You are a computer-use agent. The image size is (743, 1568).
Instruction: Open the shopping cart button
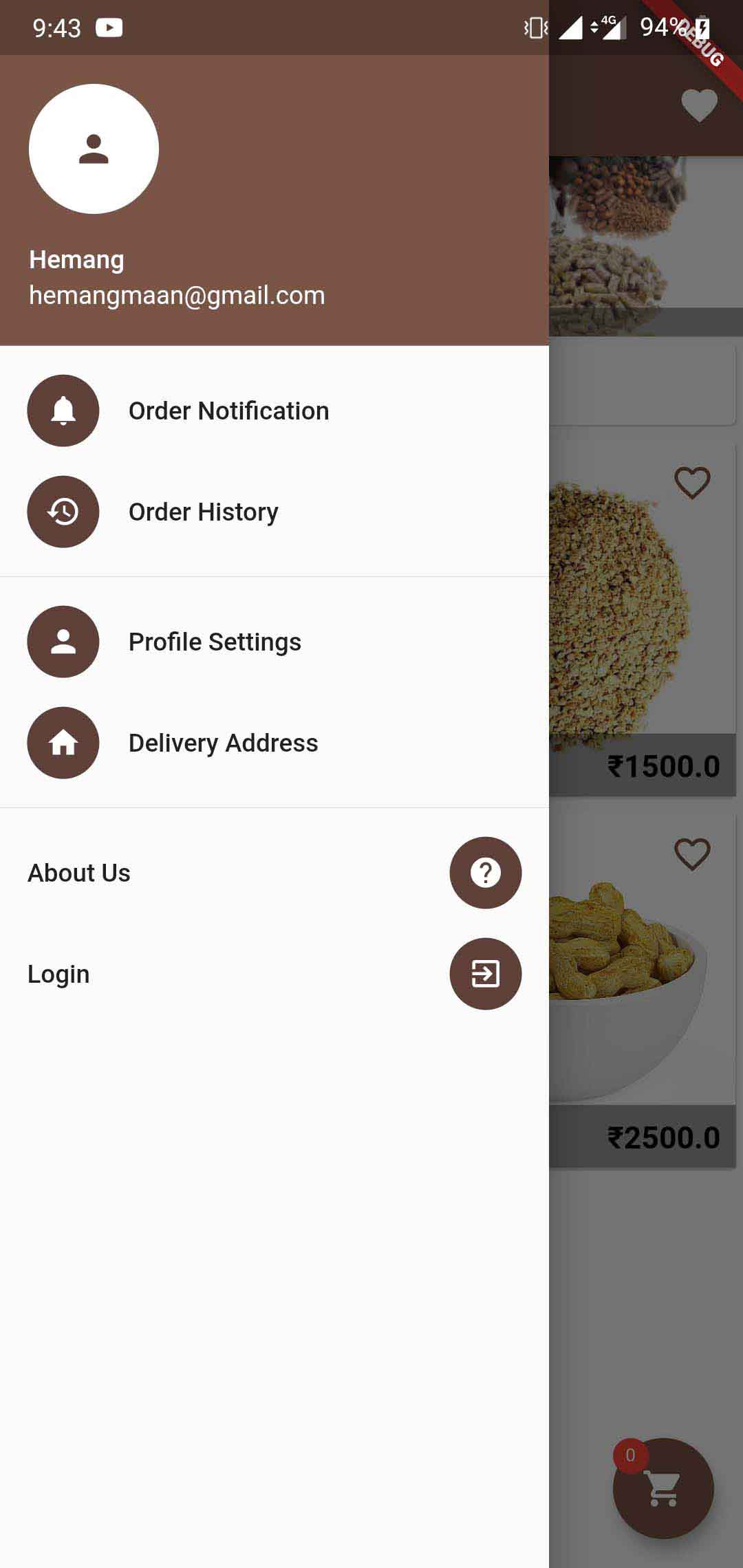(x=663, y=1488)
